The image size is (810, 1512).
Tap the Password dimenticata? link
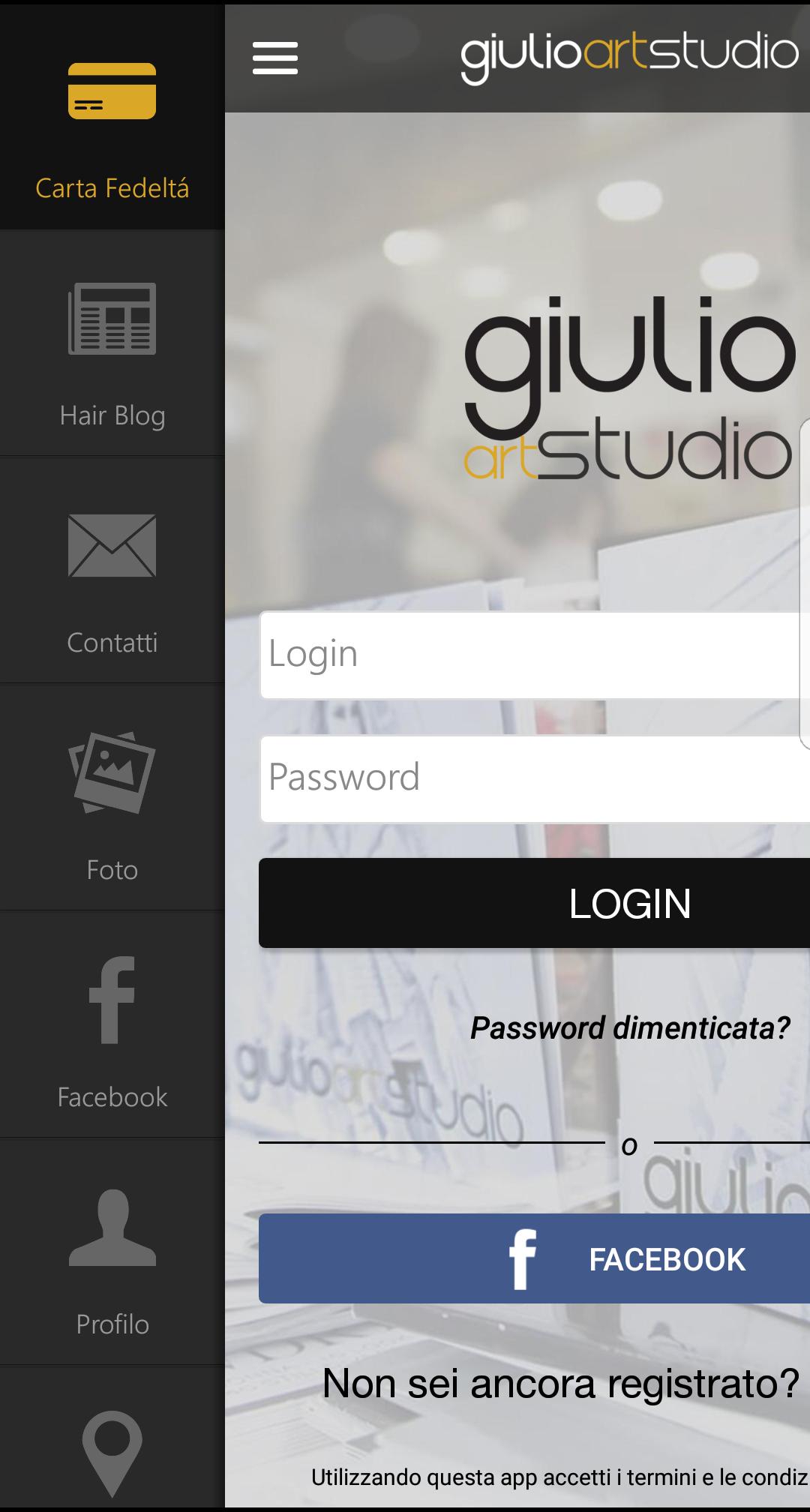tap(630, 1028)
